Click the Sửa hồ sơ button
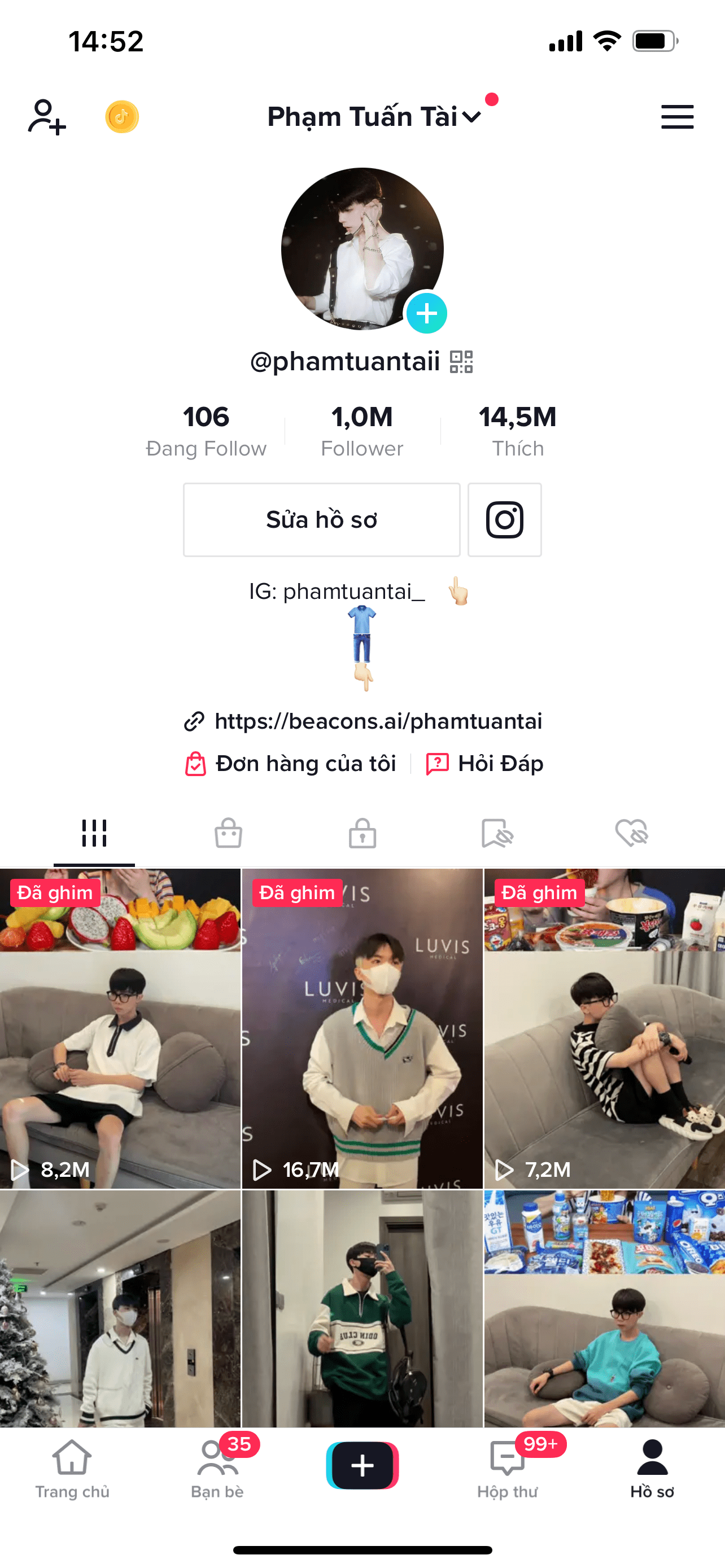The height and width of the screenshot is (1568, 725). [x=321, y=519]
